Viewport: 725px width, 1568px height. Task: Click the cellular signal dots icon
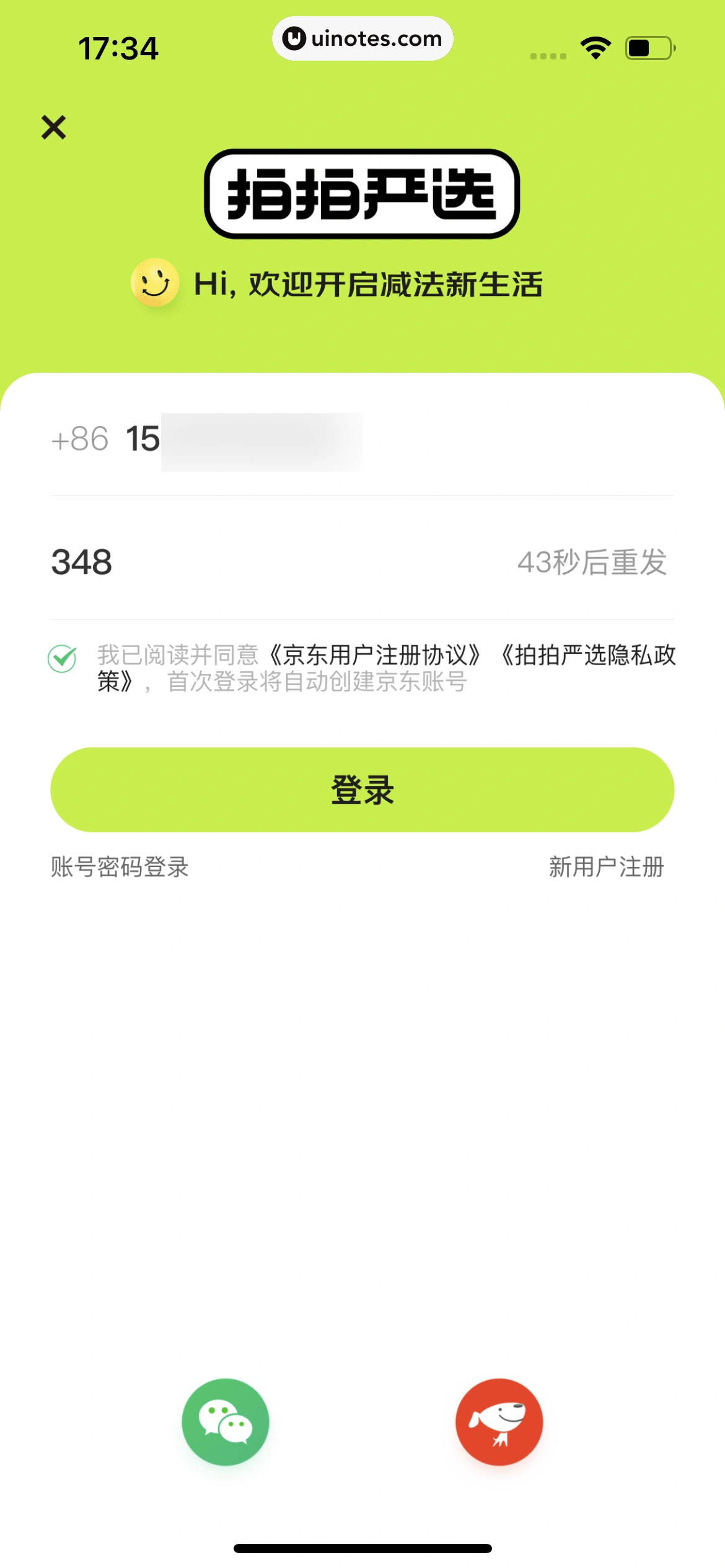tap(548, 54)
